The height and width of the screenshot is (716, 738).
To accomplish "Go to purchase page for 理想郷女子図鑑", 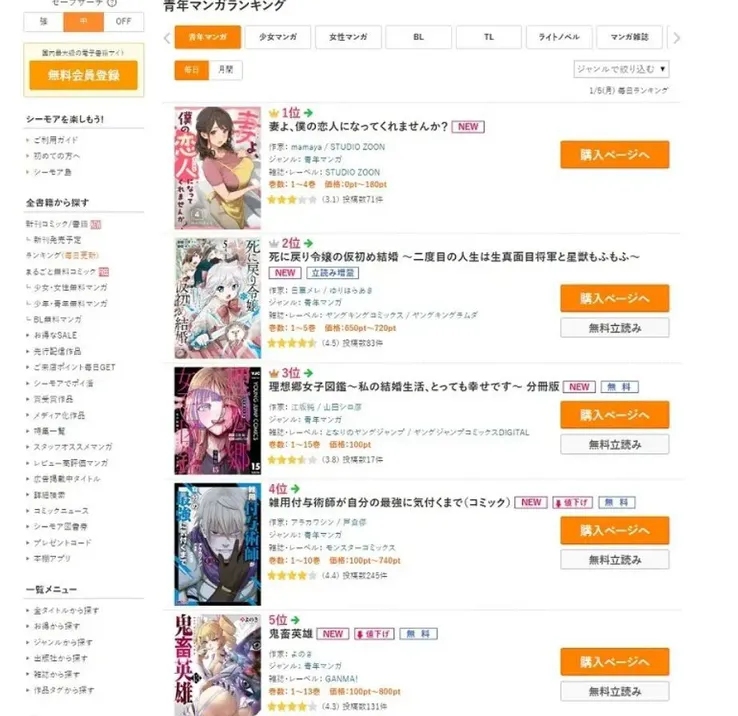I will click(614, 415).
